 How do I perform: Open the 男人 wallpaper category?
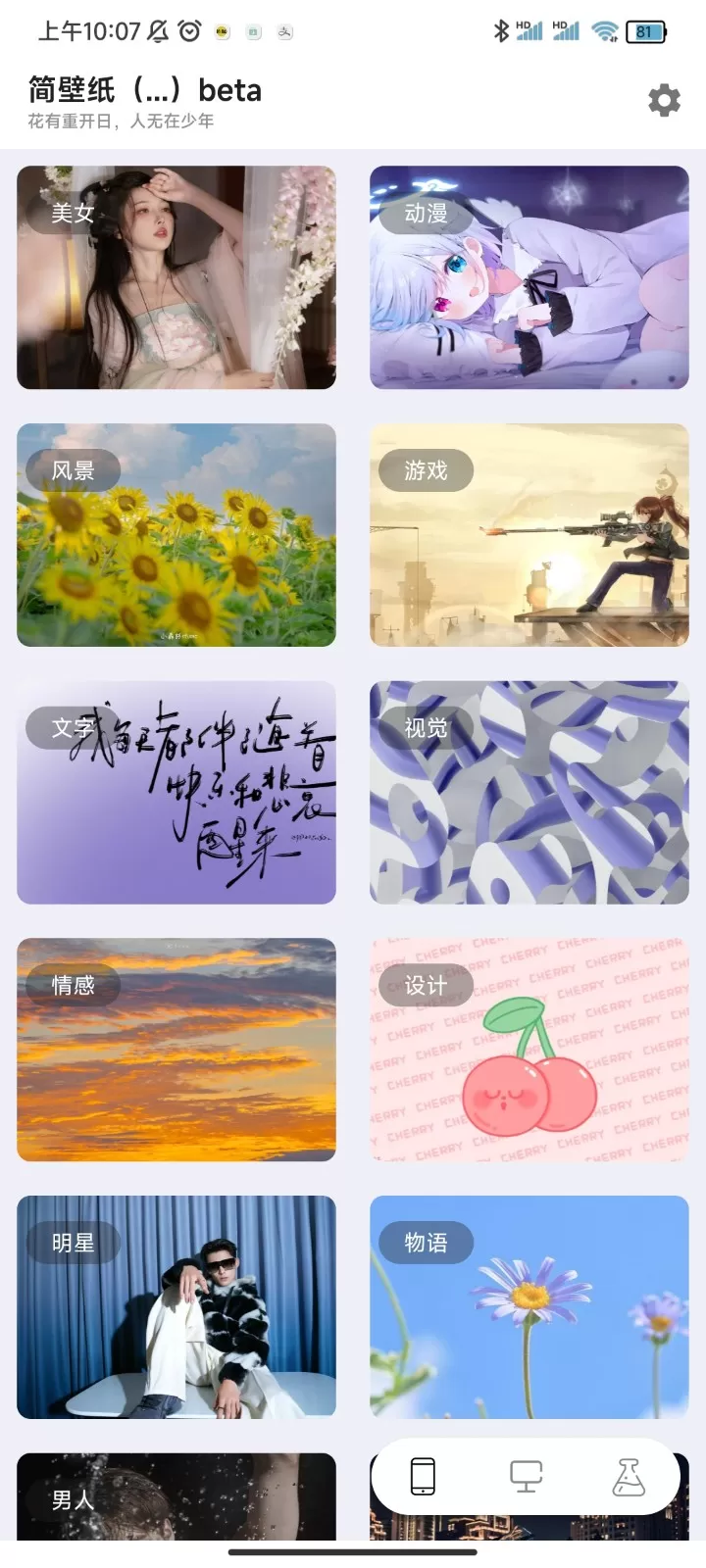coord(176,1497)
